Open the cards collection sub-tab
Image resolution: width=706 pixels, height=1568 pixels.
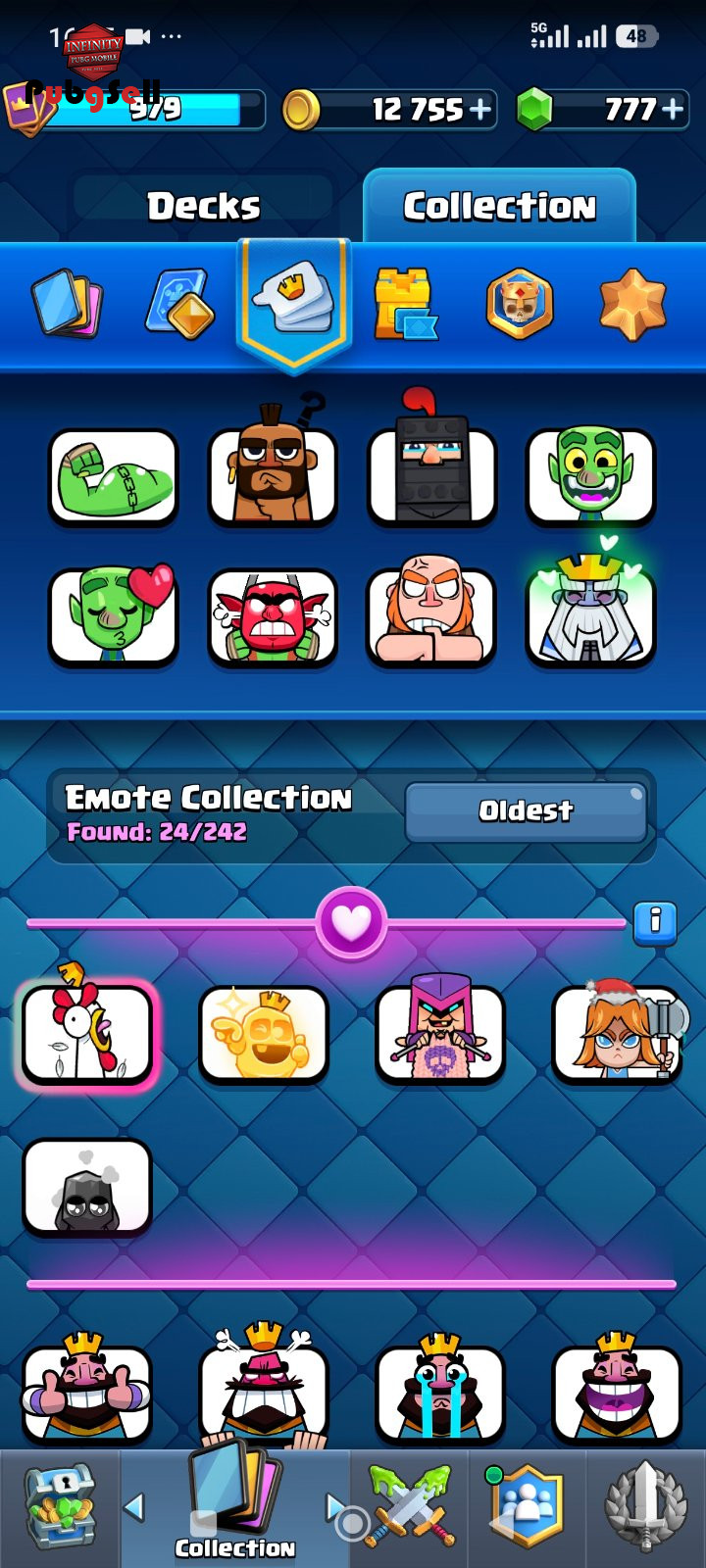tap(67, 303)
